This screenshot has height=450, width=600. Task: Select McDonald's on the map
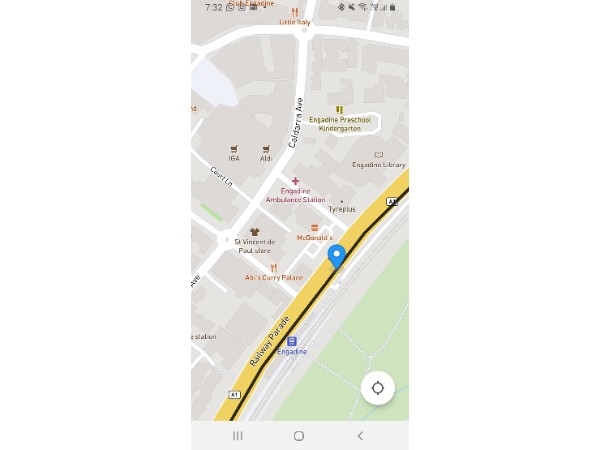pos(314,228)
